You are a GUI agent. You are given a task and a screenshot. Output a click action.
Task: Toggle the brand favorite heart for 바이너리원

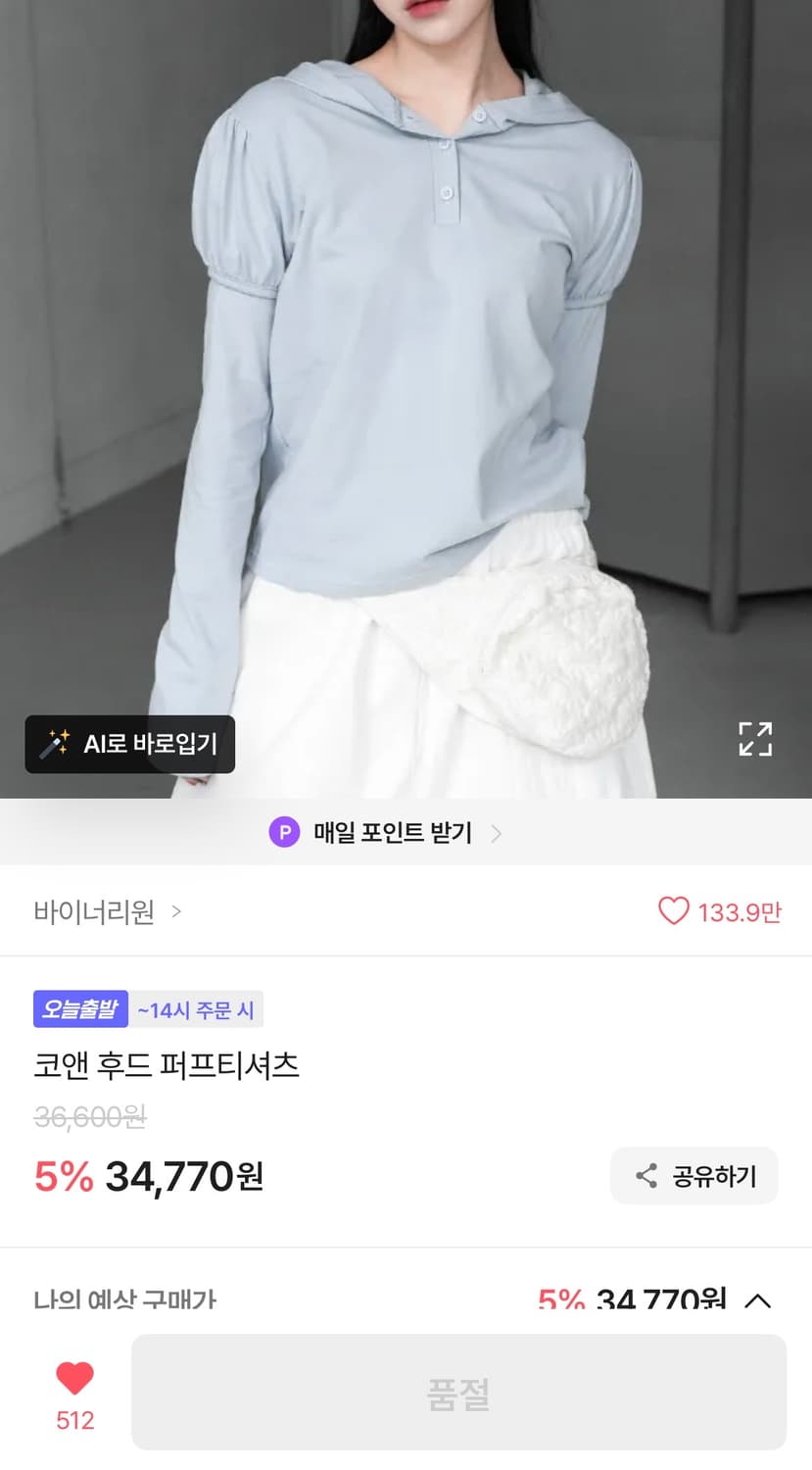point(674,911)
